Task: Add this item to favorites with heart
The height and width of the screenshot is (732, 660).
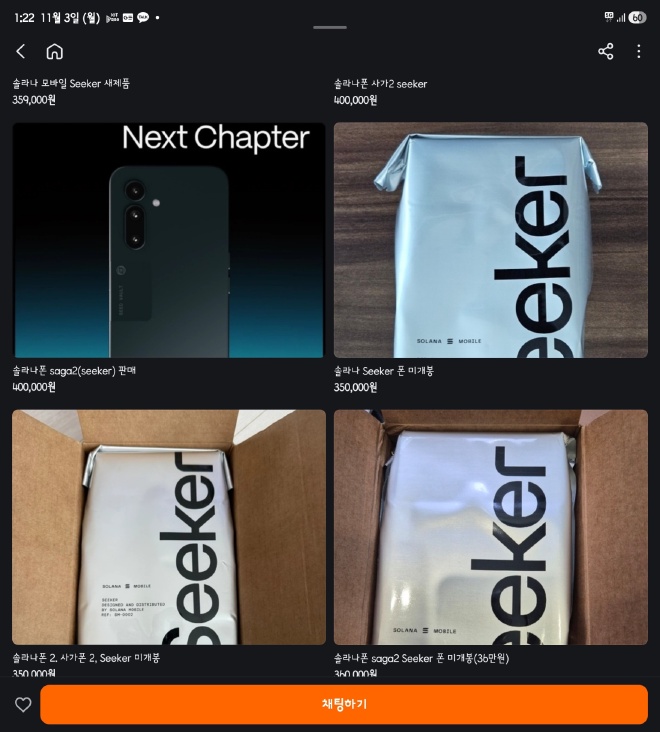Action: 23,705
